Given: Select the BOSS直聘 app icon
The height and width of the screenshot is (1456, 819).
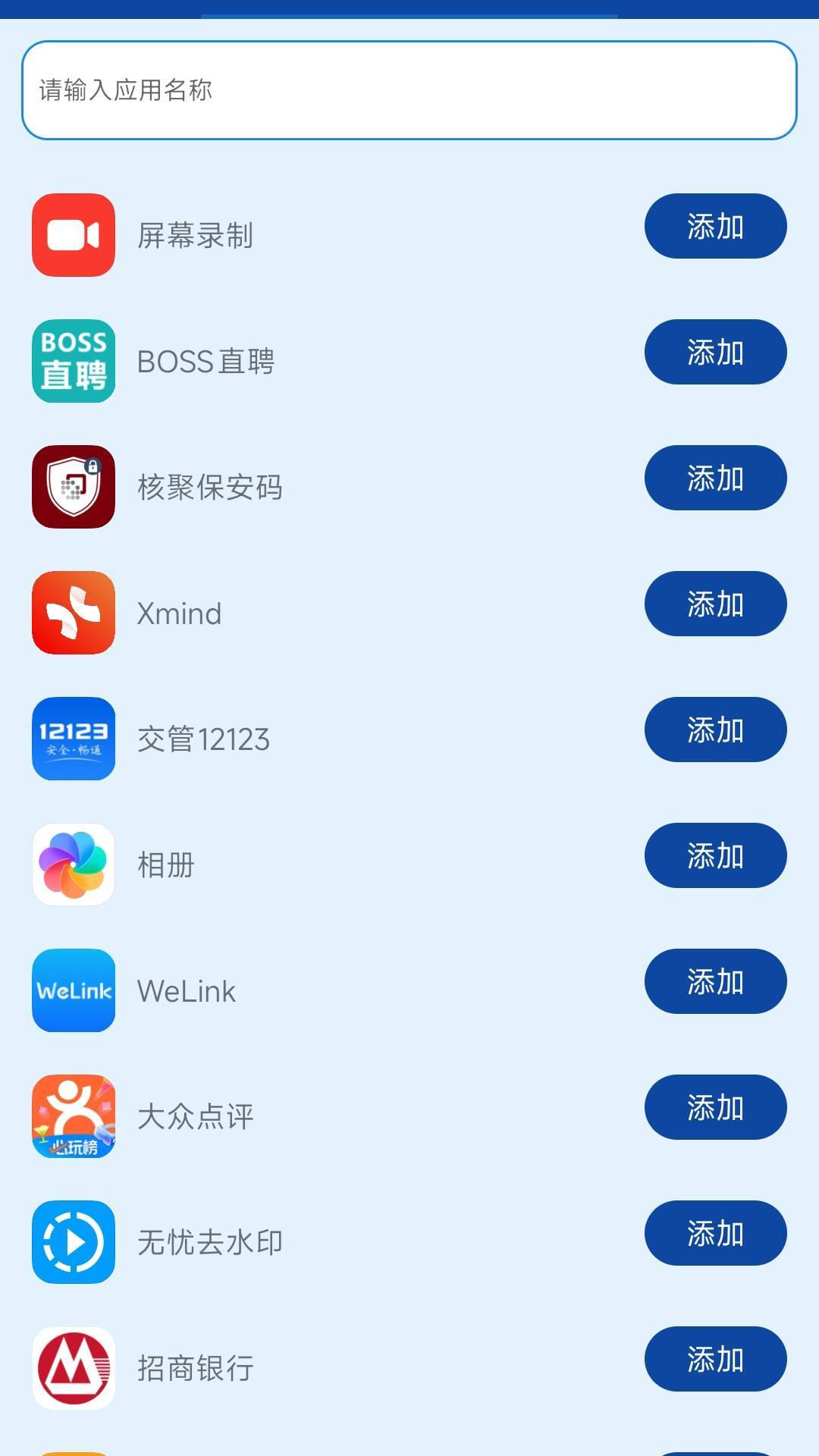Looking at the screenshot, I should tap(73, 361).
